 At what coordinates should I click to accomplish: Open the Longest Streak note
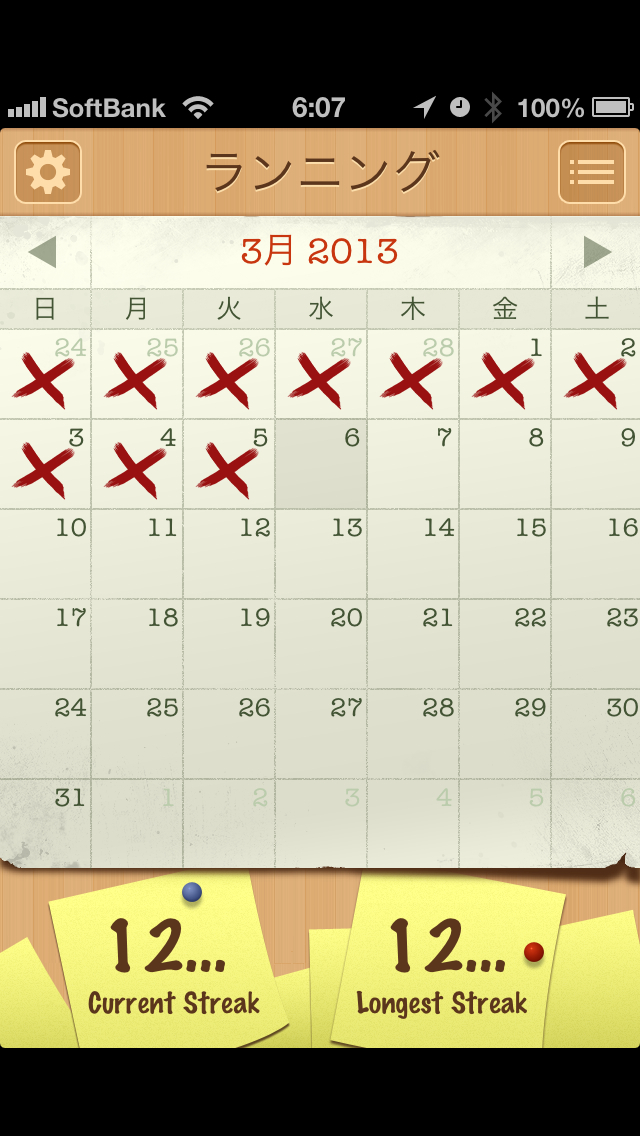(x=445, y=965)
